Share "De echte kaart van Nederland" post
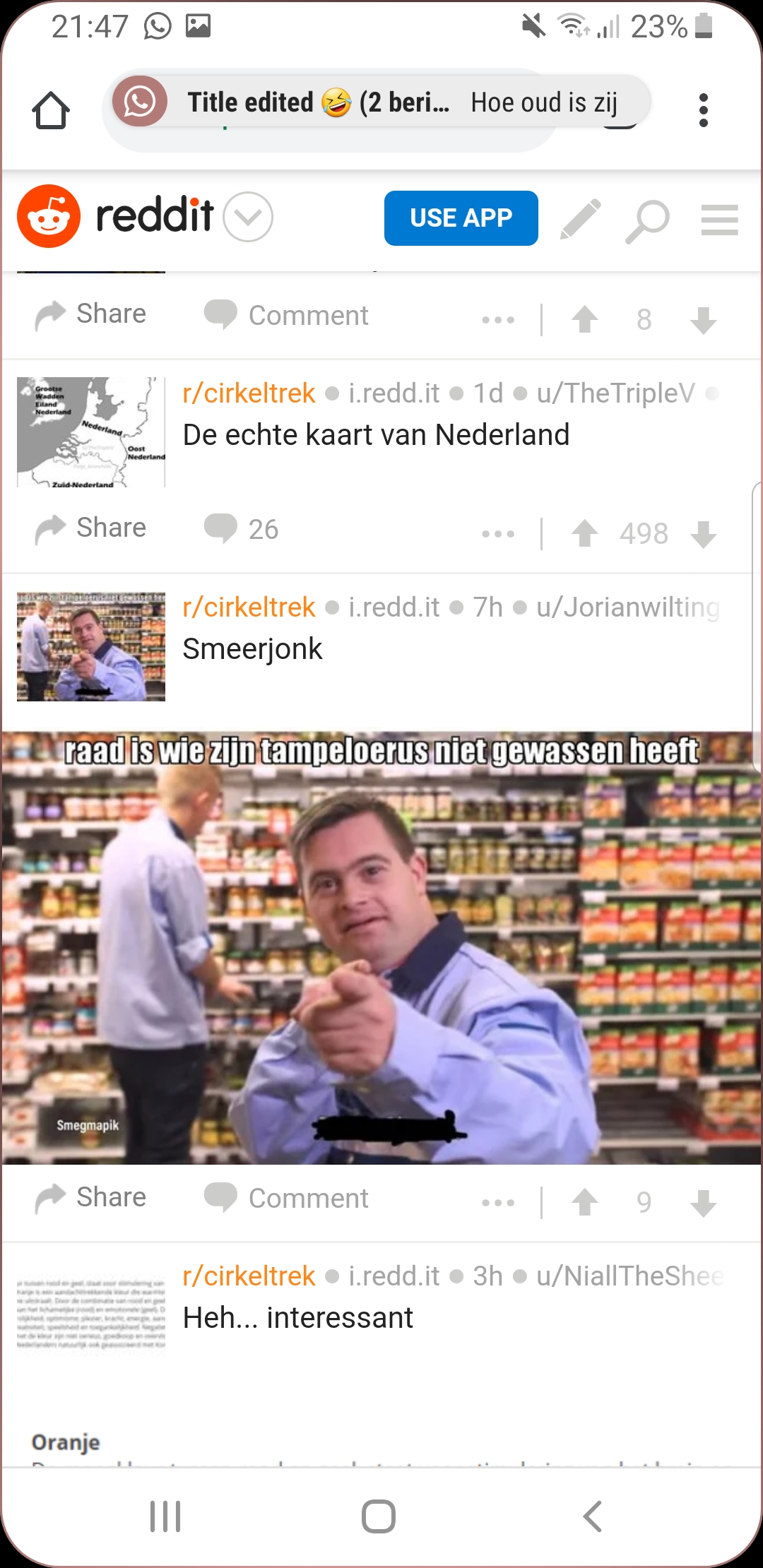 [91, 529]
